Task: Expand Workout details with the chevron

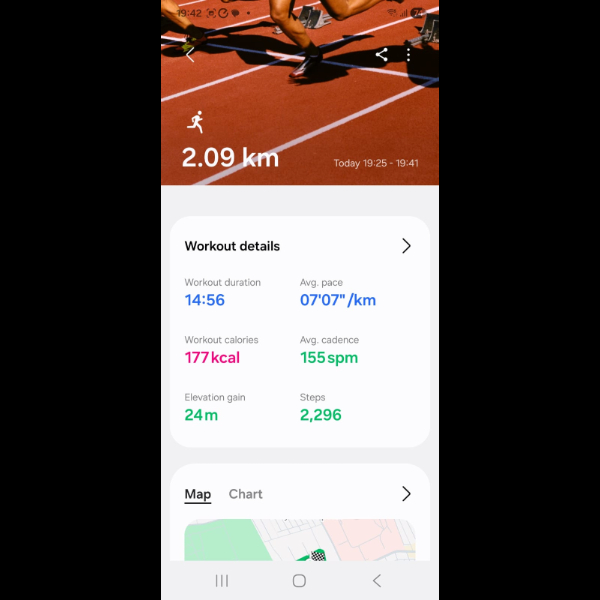Action: [406, 246]
